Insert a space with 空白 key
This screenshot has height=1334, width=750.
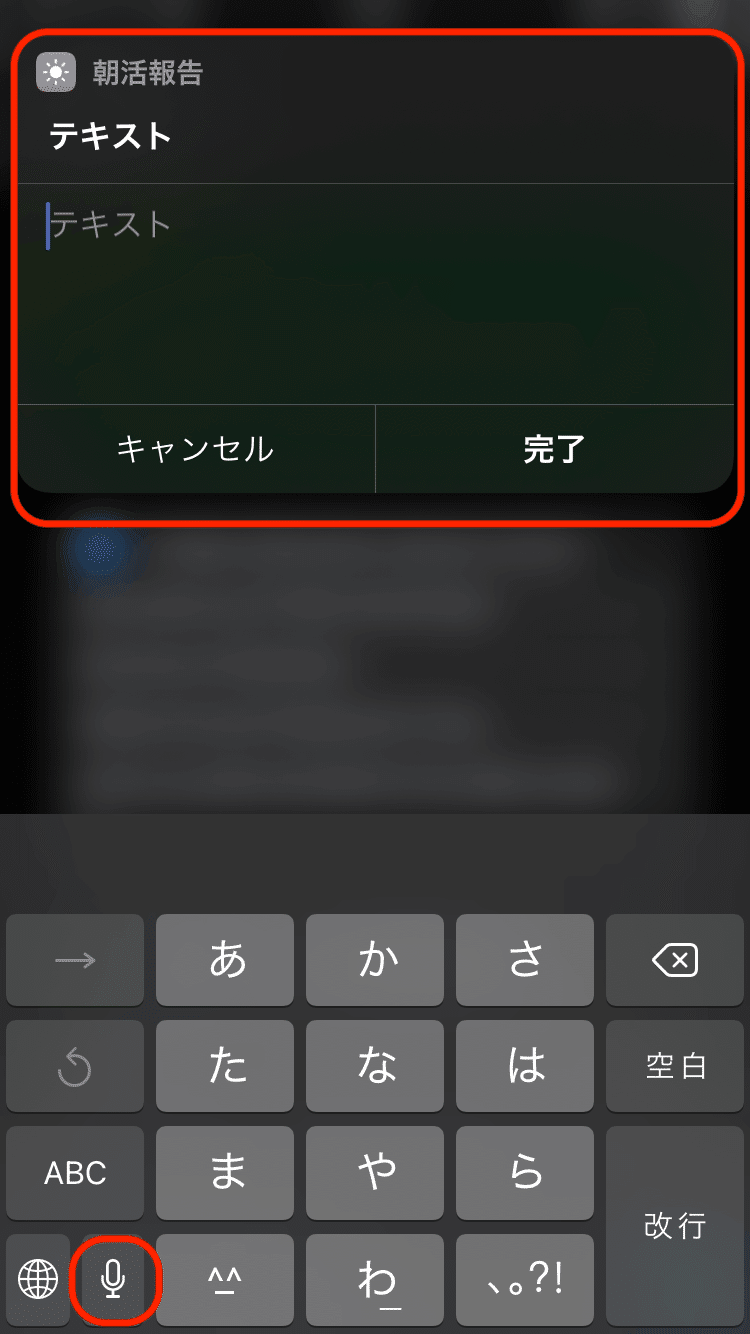675,1066
